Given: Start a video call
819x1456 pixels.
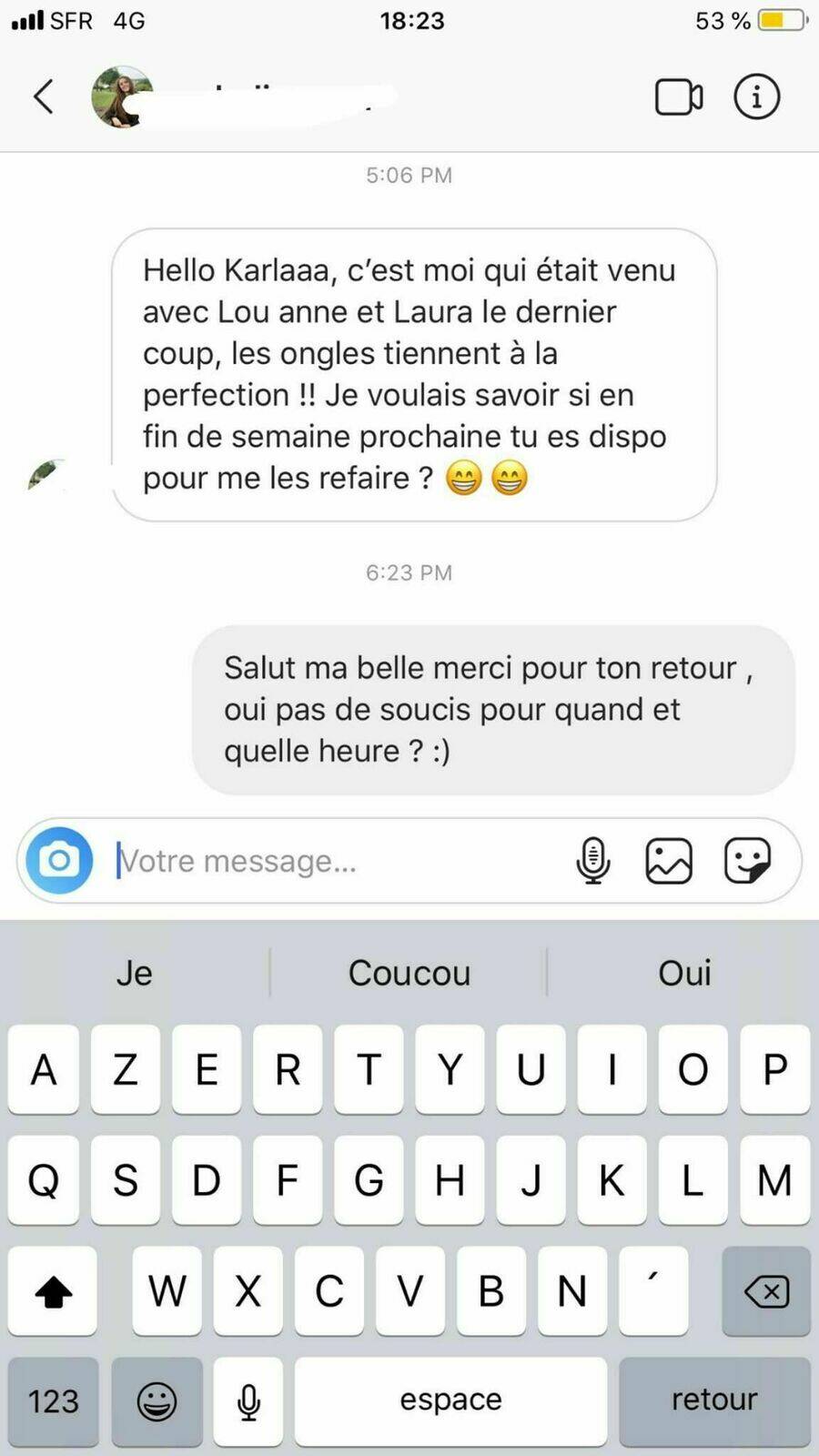Looking at the screenshot, I should pyautogui.click(x=678, y=97).
